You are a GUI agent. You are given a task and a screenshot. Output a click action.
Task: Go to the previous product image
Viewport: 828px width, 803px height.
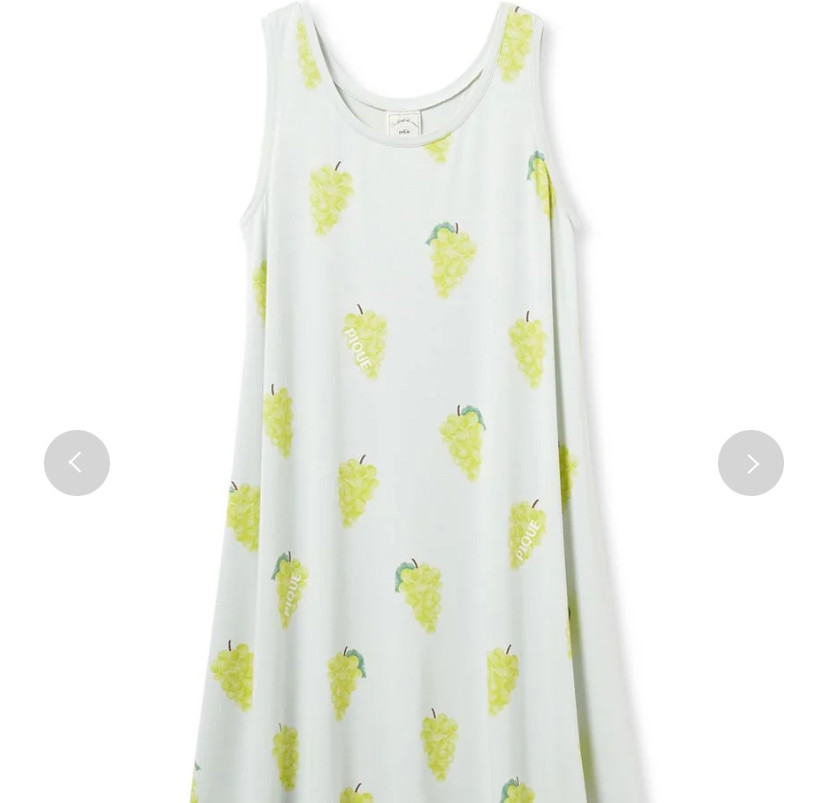point(77,463)
